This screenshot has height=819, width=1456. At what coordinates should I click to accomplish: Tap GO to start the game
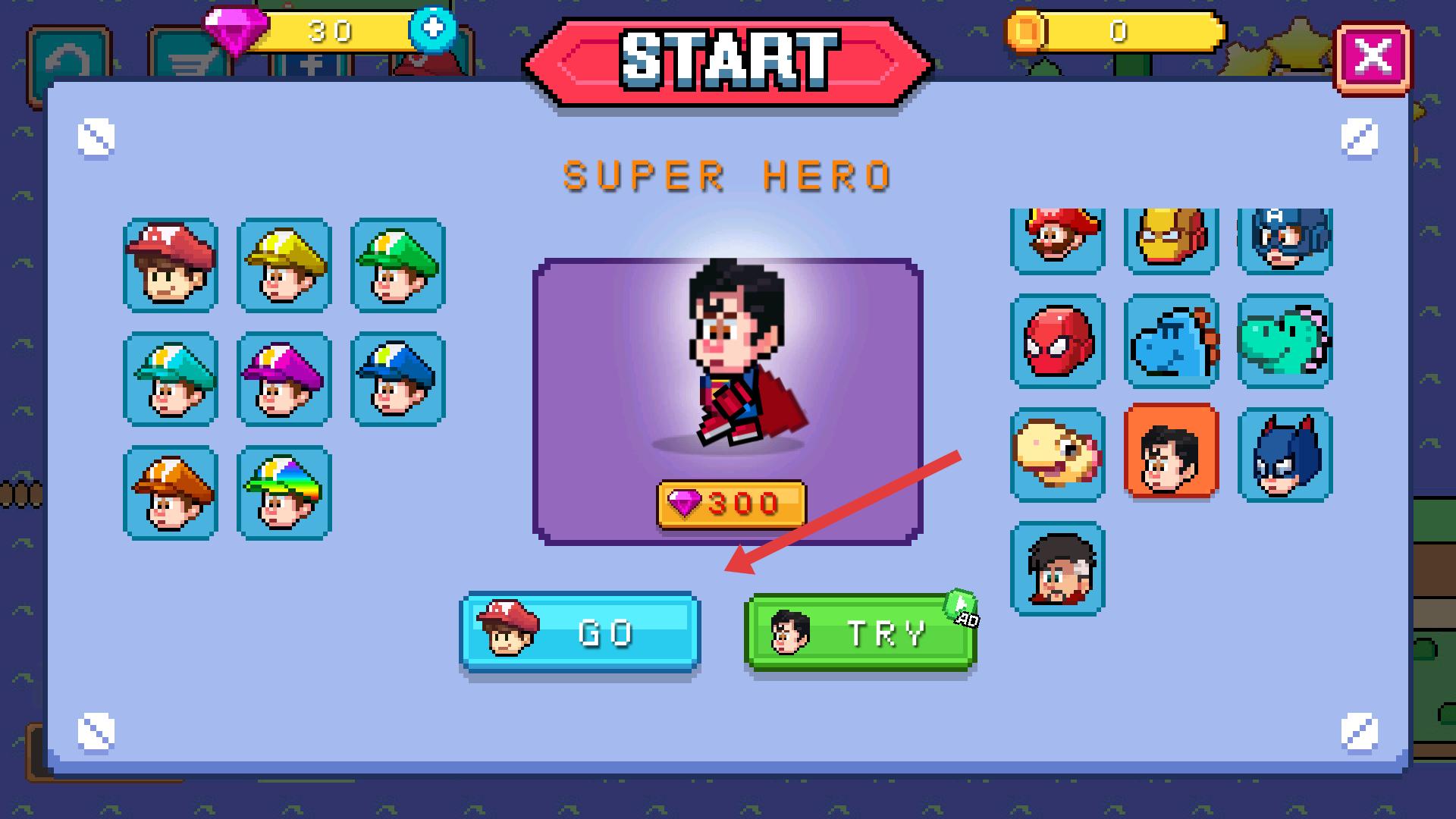[x=579, y=632]
